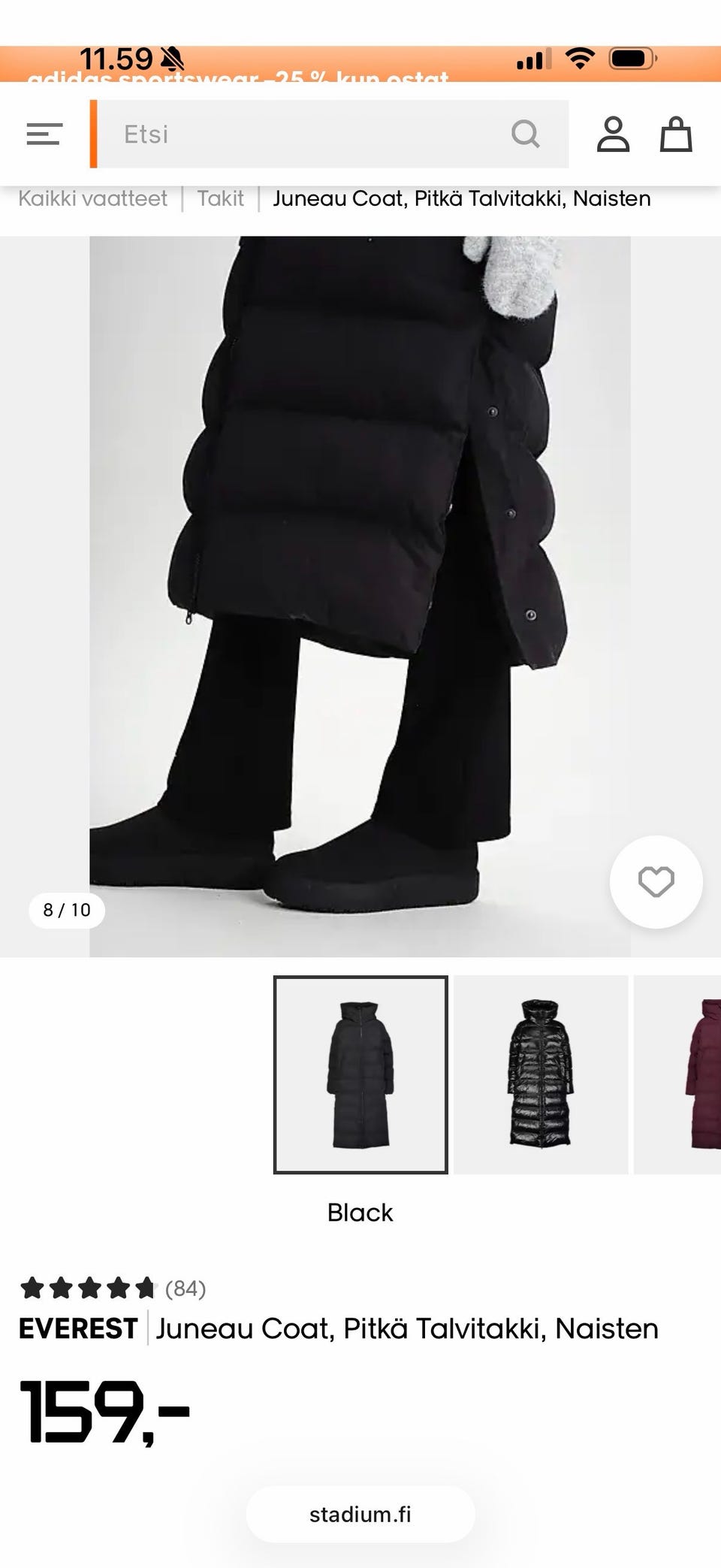Select the glossy black coat variant

click(540, 1074)
